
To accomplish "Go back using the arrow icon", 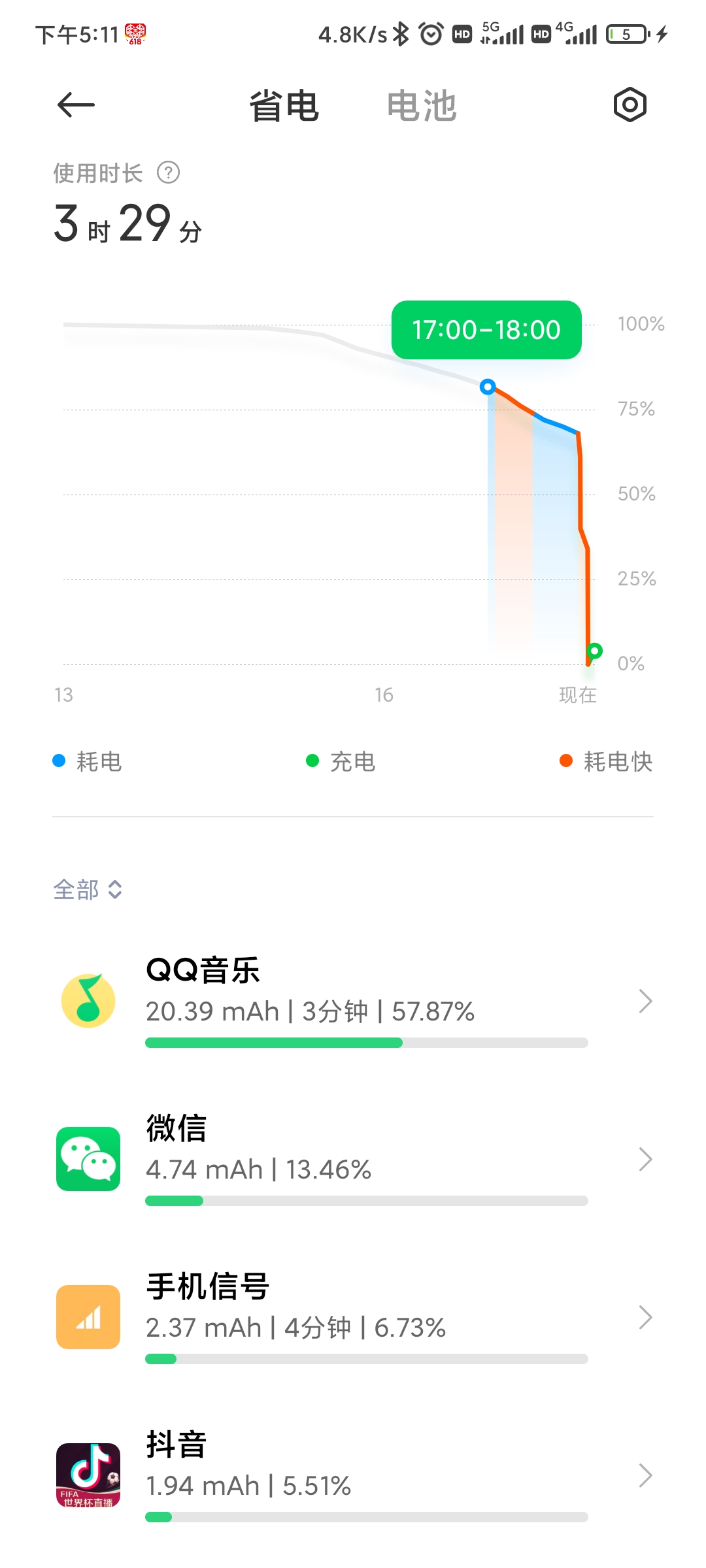I will 76,105.
